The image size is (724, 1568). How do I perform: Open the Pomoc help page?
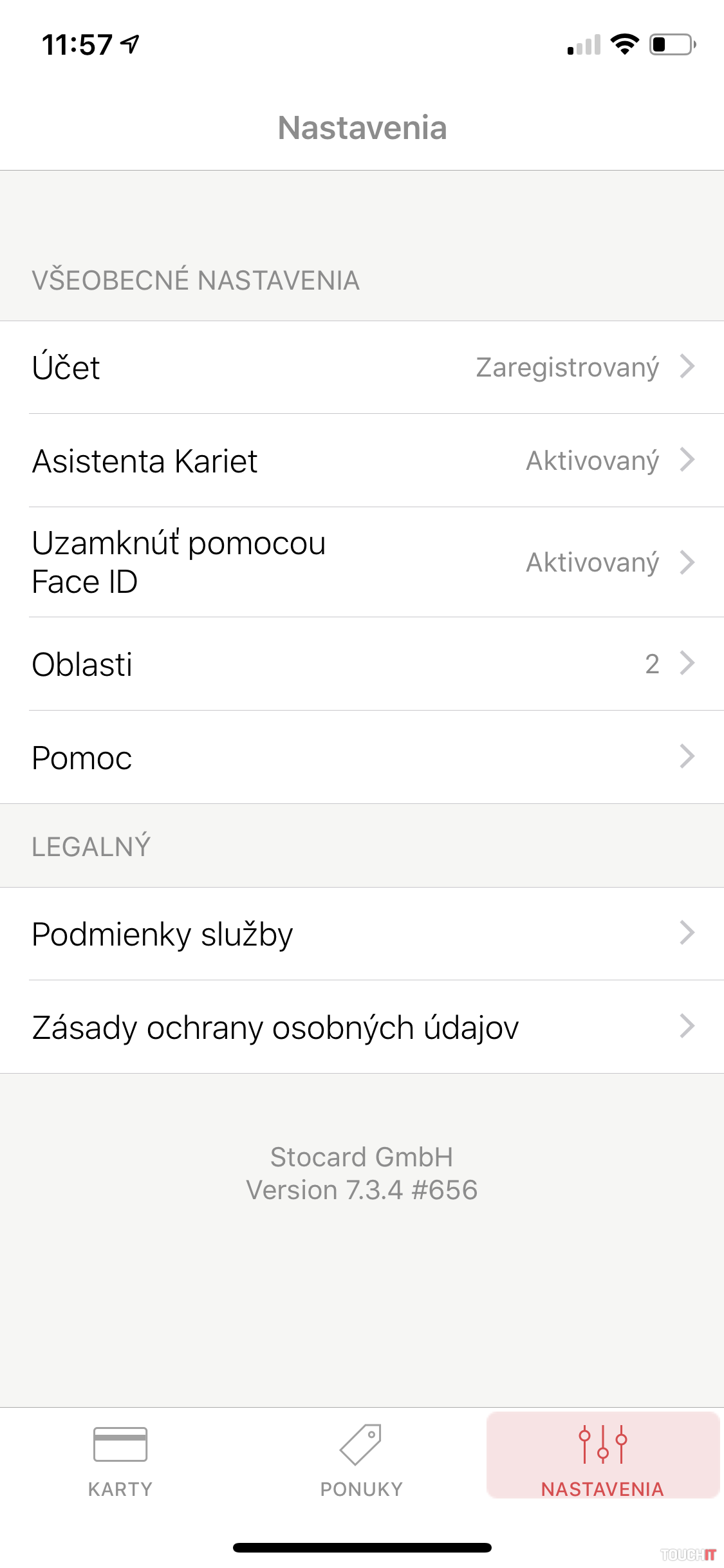(362, 757)
